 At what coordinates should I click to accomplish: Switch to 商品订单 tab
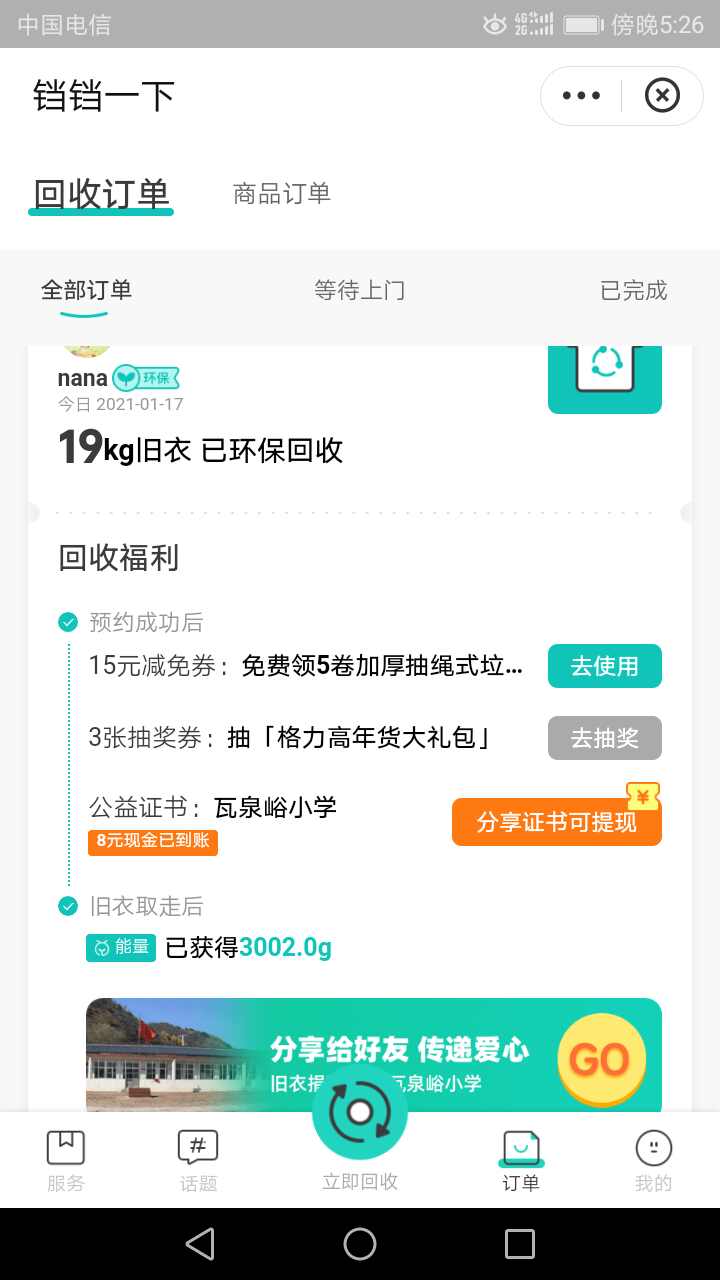[281, 193]
